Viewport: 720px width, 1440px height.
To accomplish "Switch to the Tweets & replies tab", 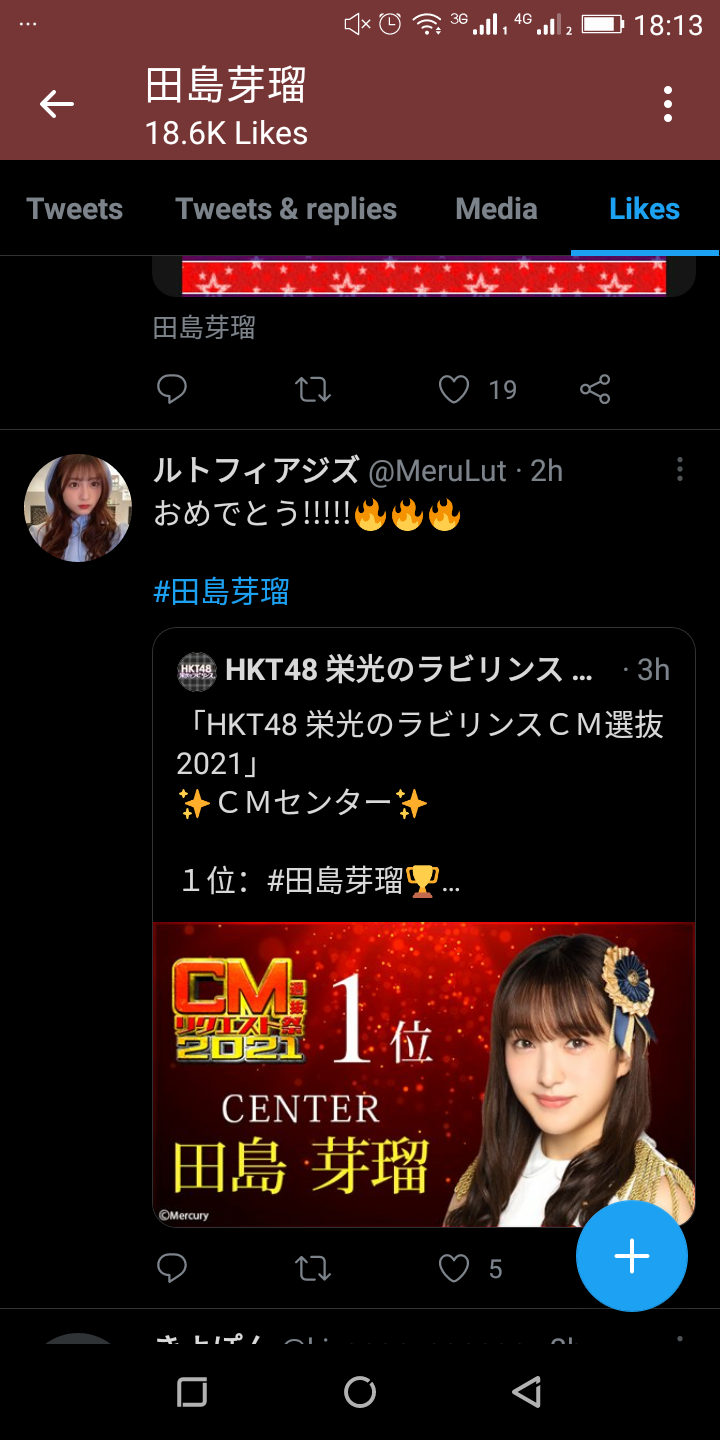I will tap(286, 209).
